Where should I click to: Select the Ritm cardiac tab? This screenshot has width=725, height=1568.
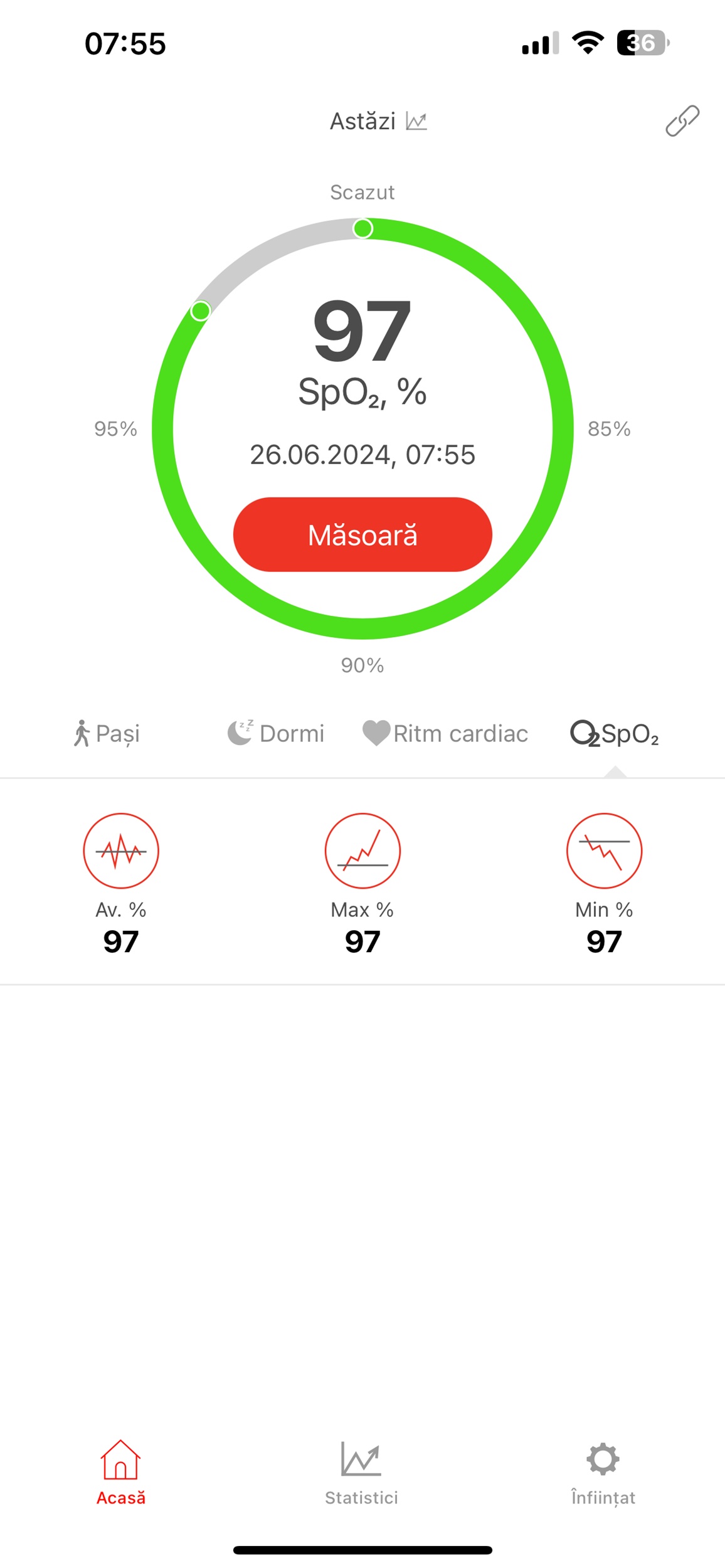coord(445,733)
